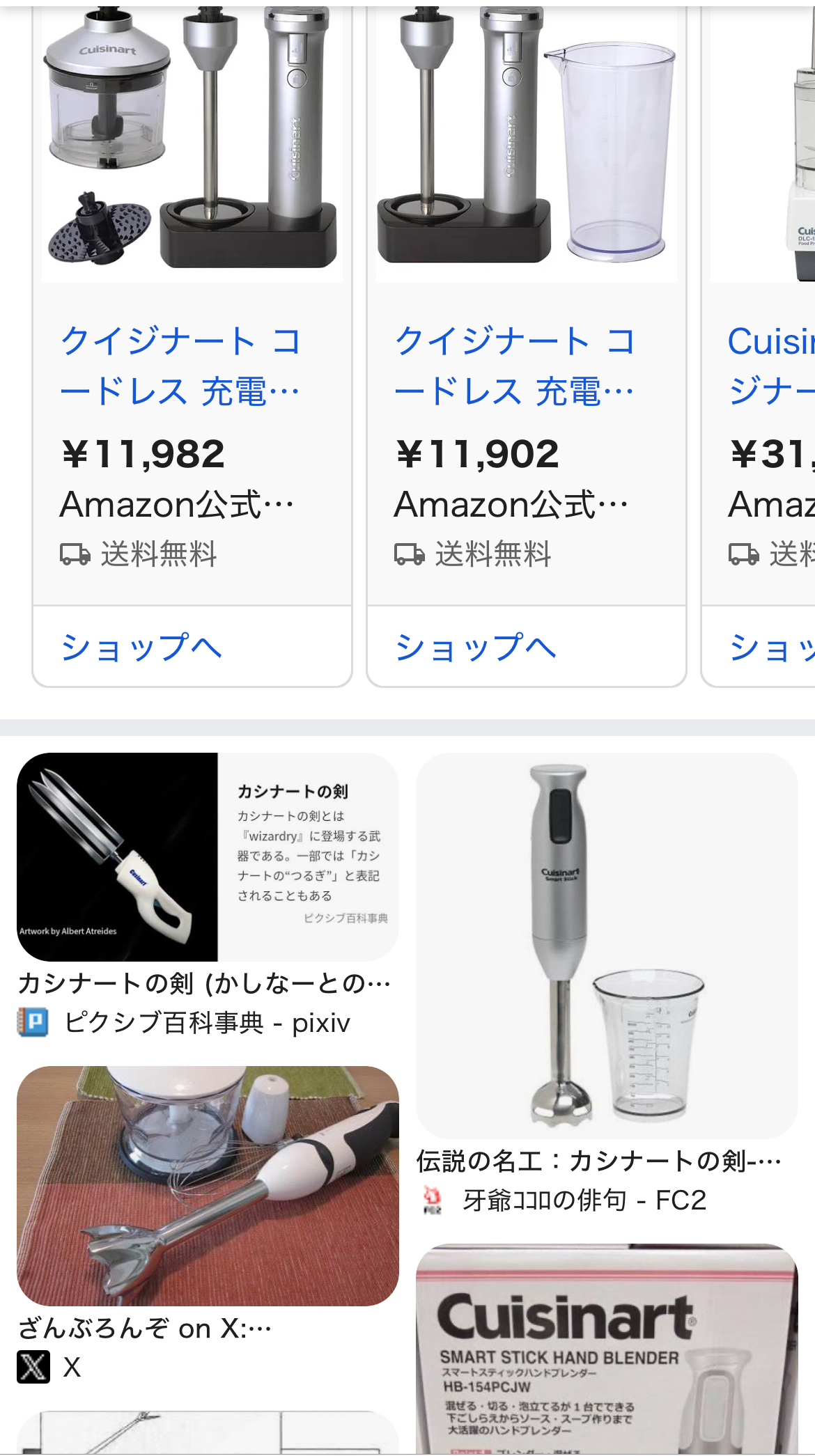Open the カシナートの剣 pixiv encyclopedia image result
The height and width of the screenshot is (1456, 815).
click(208, 856)
